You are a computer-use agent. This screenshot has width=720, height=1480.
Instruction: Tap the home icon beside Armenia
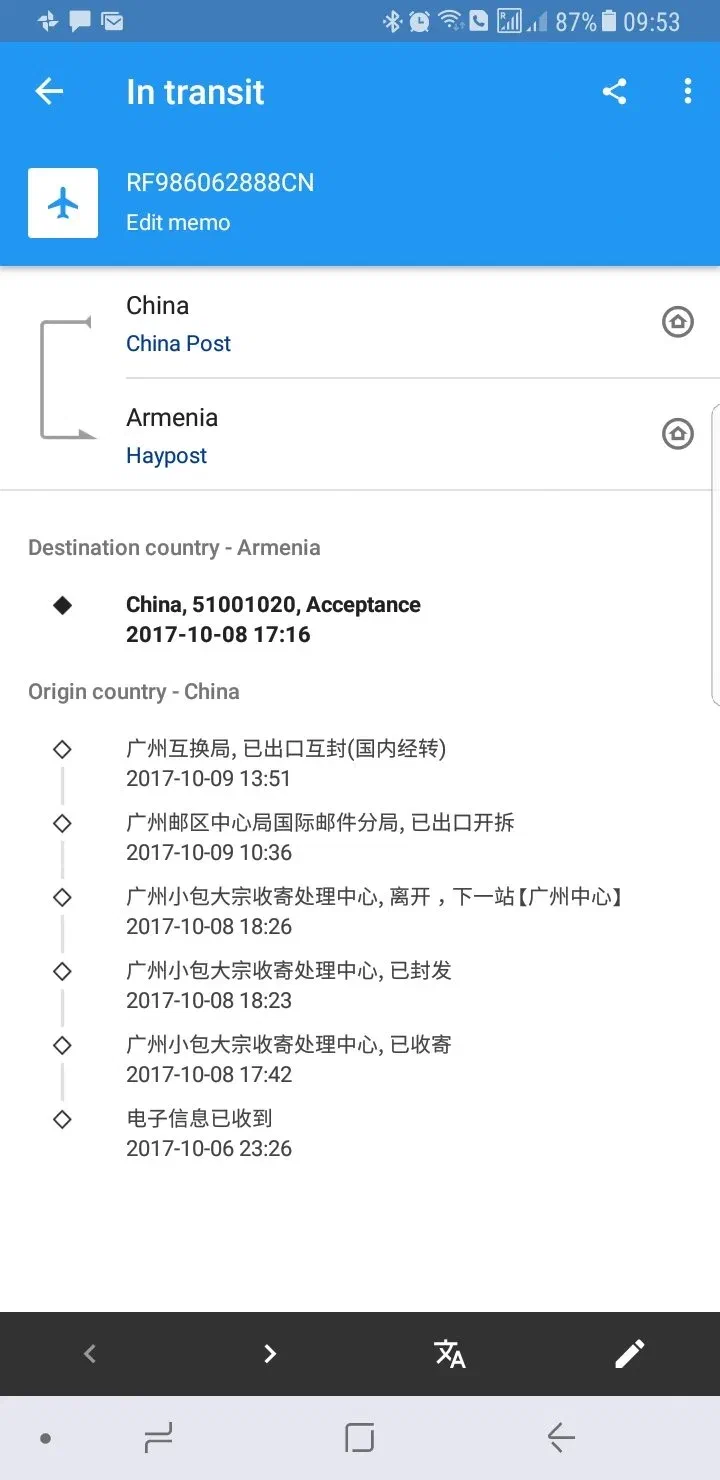tap(678, 434)
